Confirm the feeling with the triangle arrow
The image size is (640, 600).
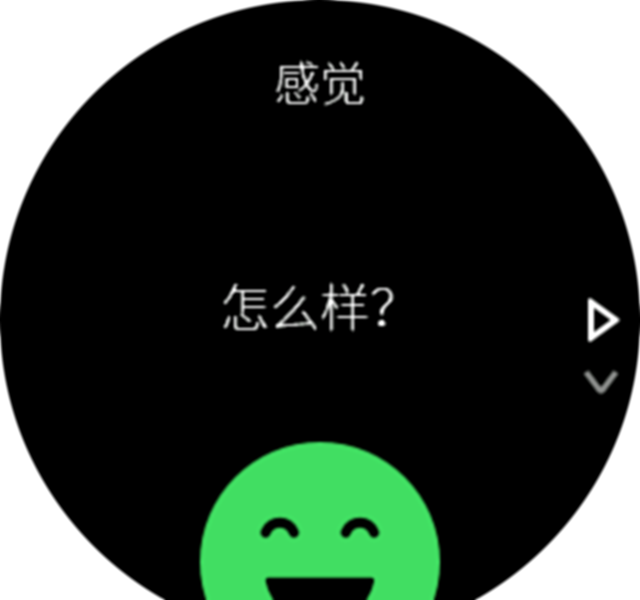[x=602, y=321]
